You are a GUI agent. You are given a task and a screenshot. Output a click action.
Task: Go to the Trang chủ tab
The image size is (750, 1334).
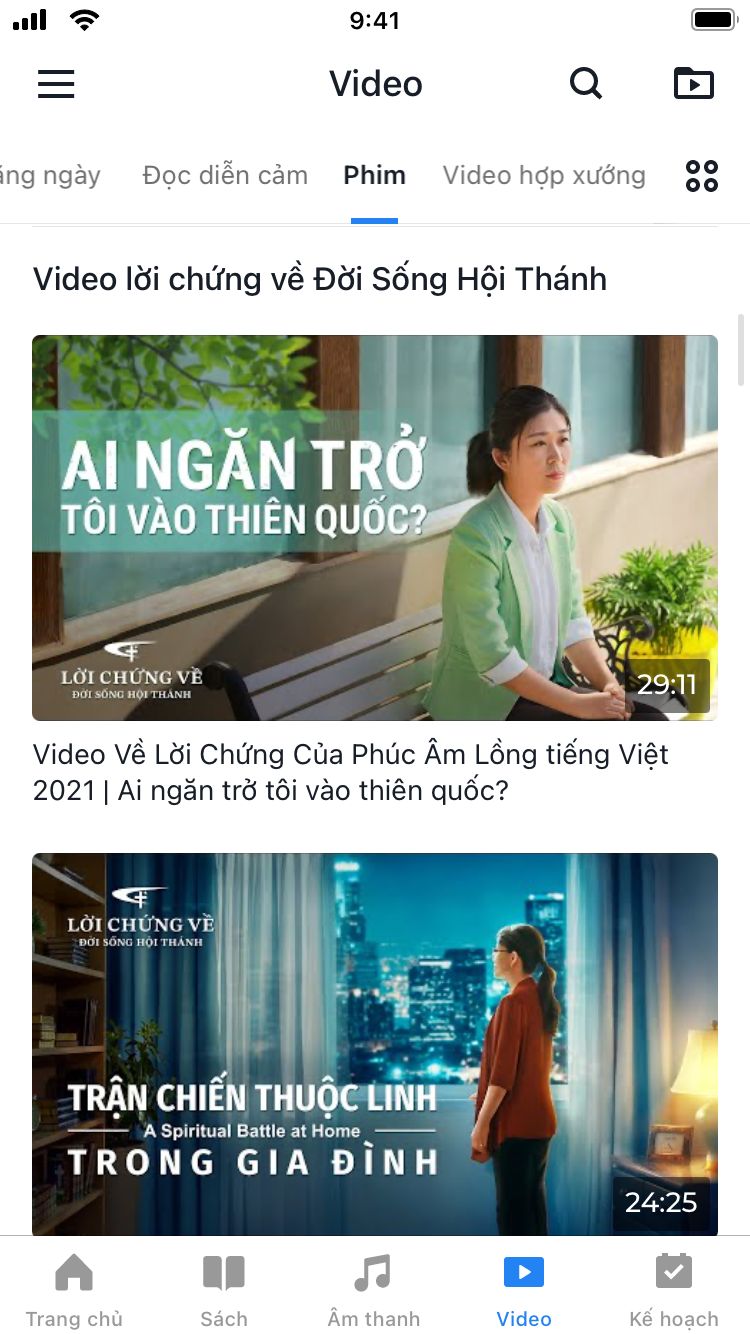pos(74,1290)
